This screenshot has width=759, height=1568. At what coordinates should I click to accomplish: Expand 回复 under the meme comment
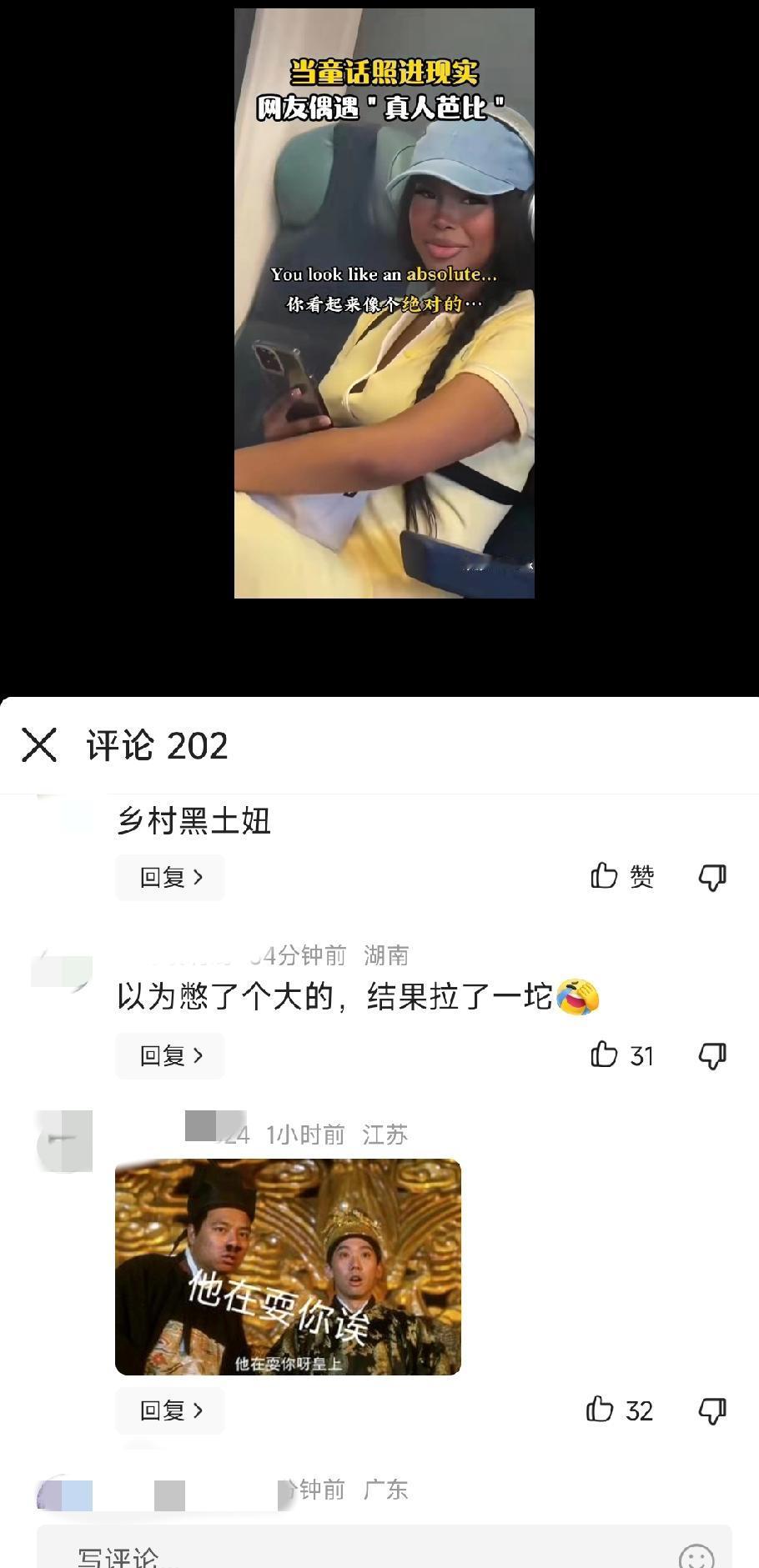169,1410
